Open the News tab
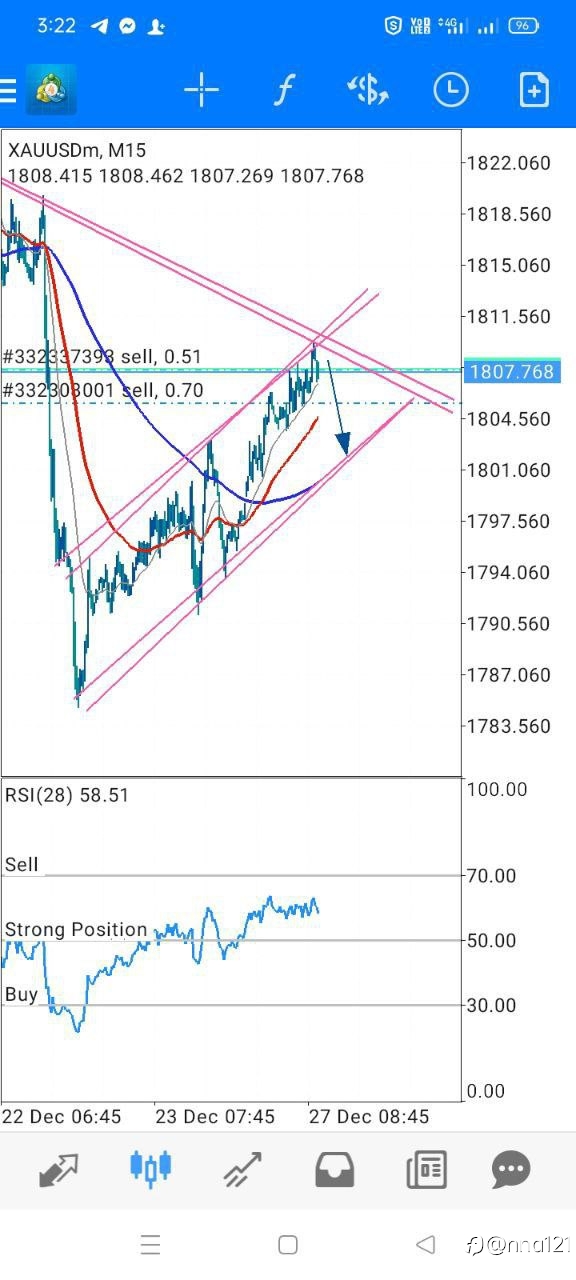Image resolution: width=576 pixels, height=1280 pixels. point(426,1169)
